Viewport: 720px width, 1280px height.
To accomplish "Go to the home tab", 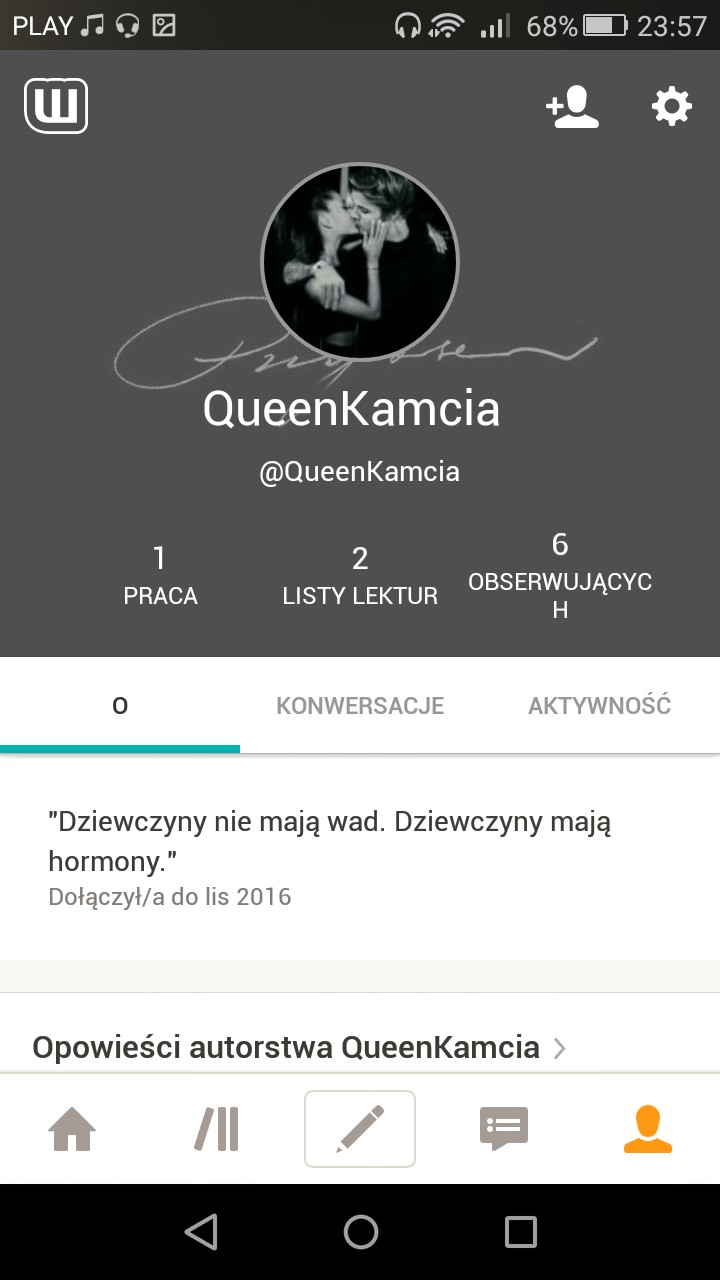I will [72, 1129].
